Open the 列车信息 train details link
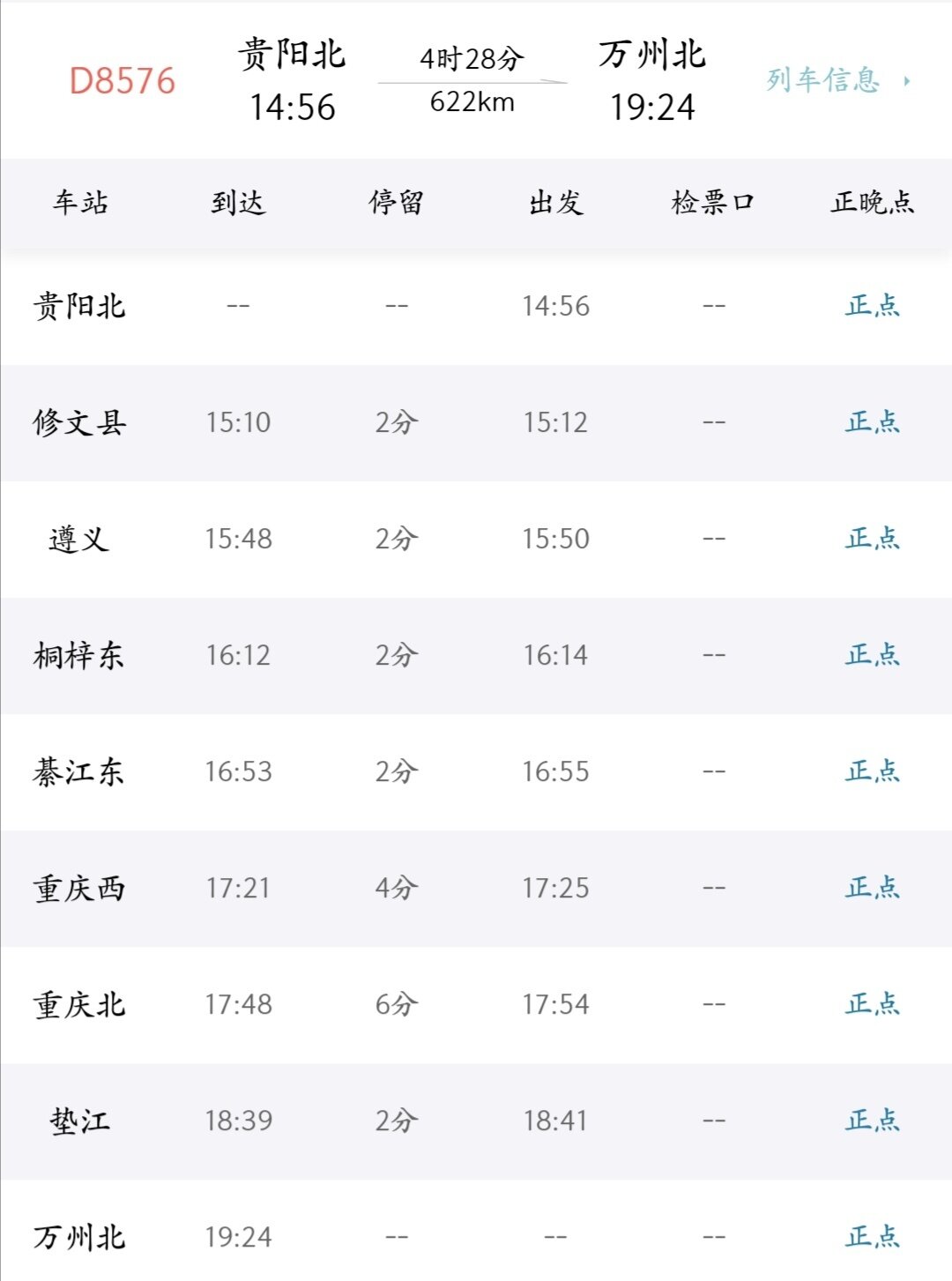Image resolution: width=952 pixels, height=1281 pixels. coord(836,81)
